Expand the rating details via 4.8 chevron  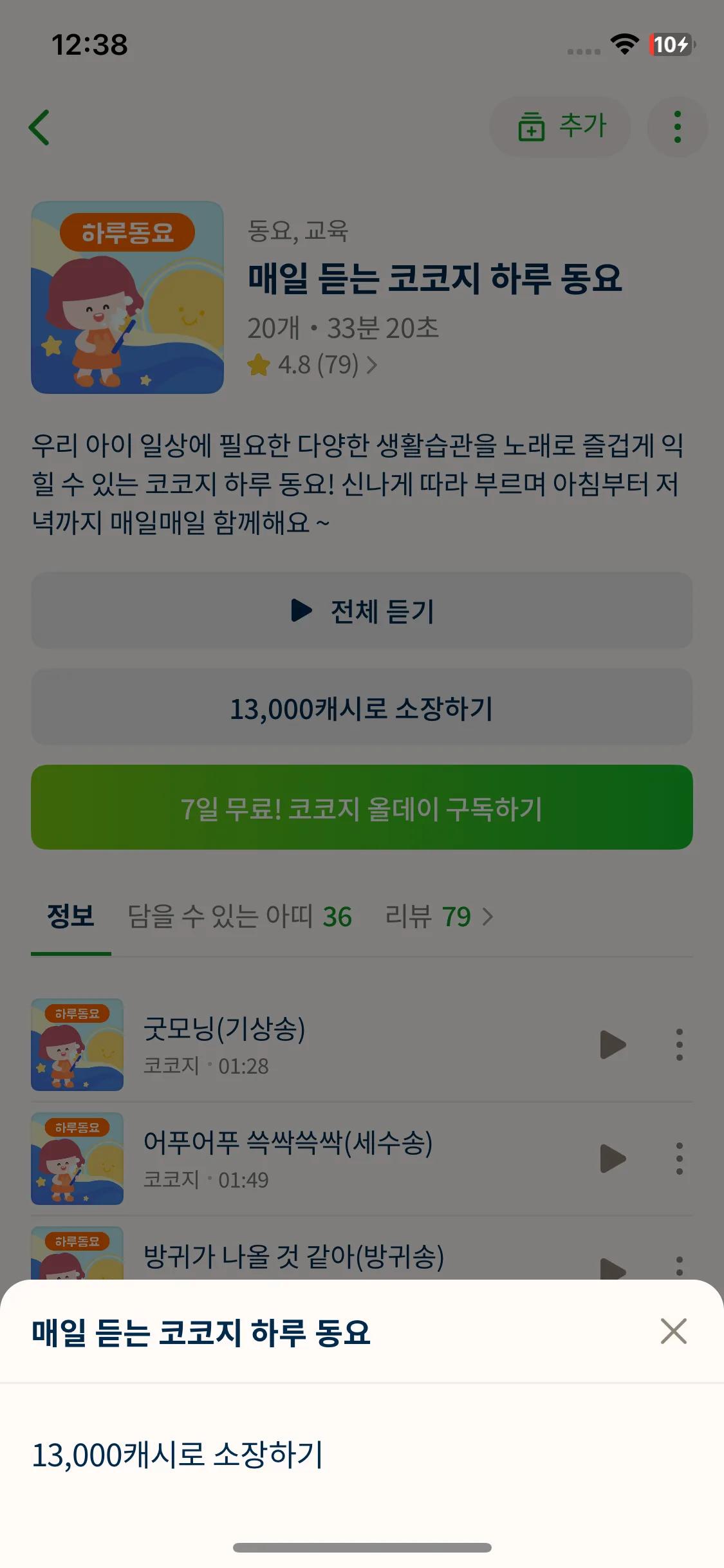click(372, 366)
